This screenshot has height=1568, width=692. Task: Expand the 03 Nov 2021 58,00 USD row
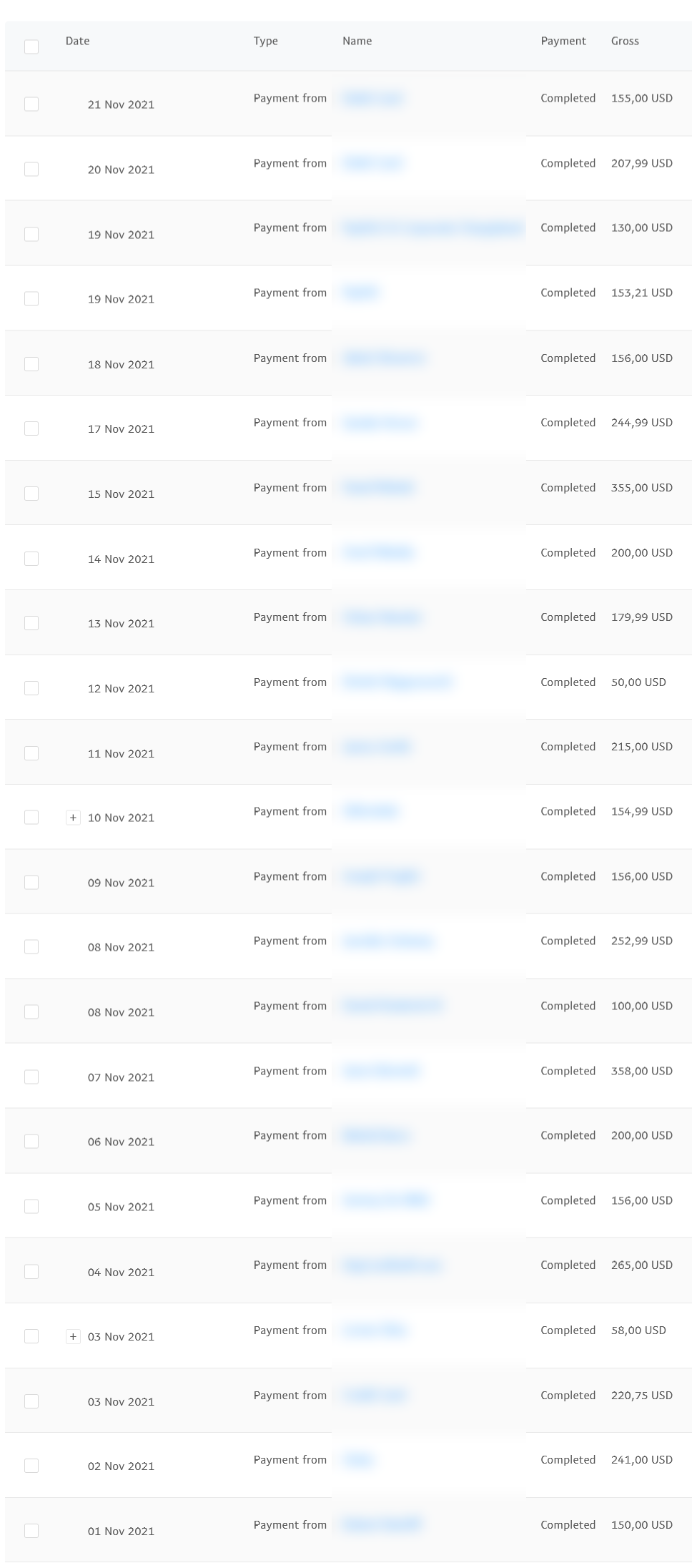tap(73, 1336)
